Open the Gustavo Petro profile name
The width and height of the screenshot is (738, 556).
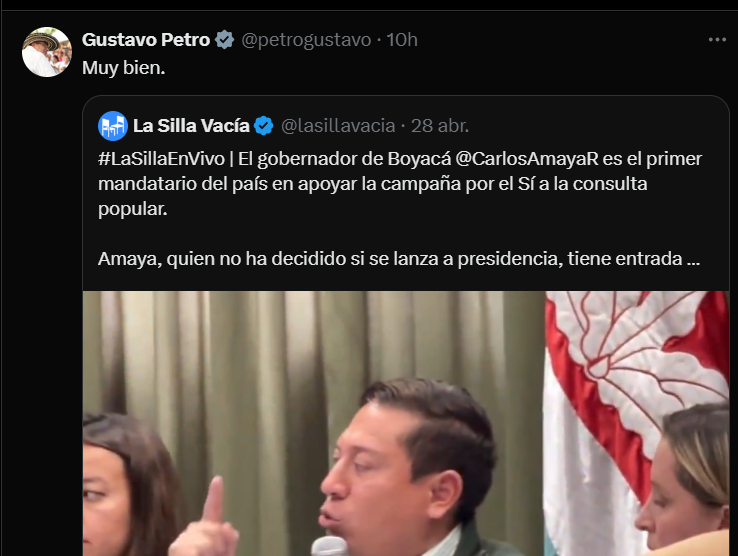click(x=146, y=39)
